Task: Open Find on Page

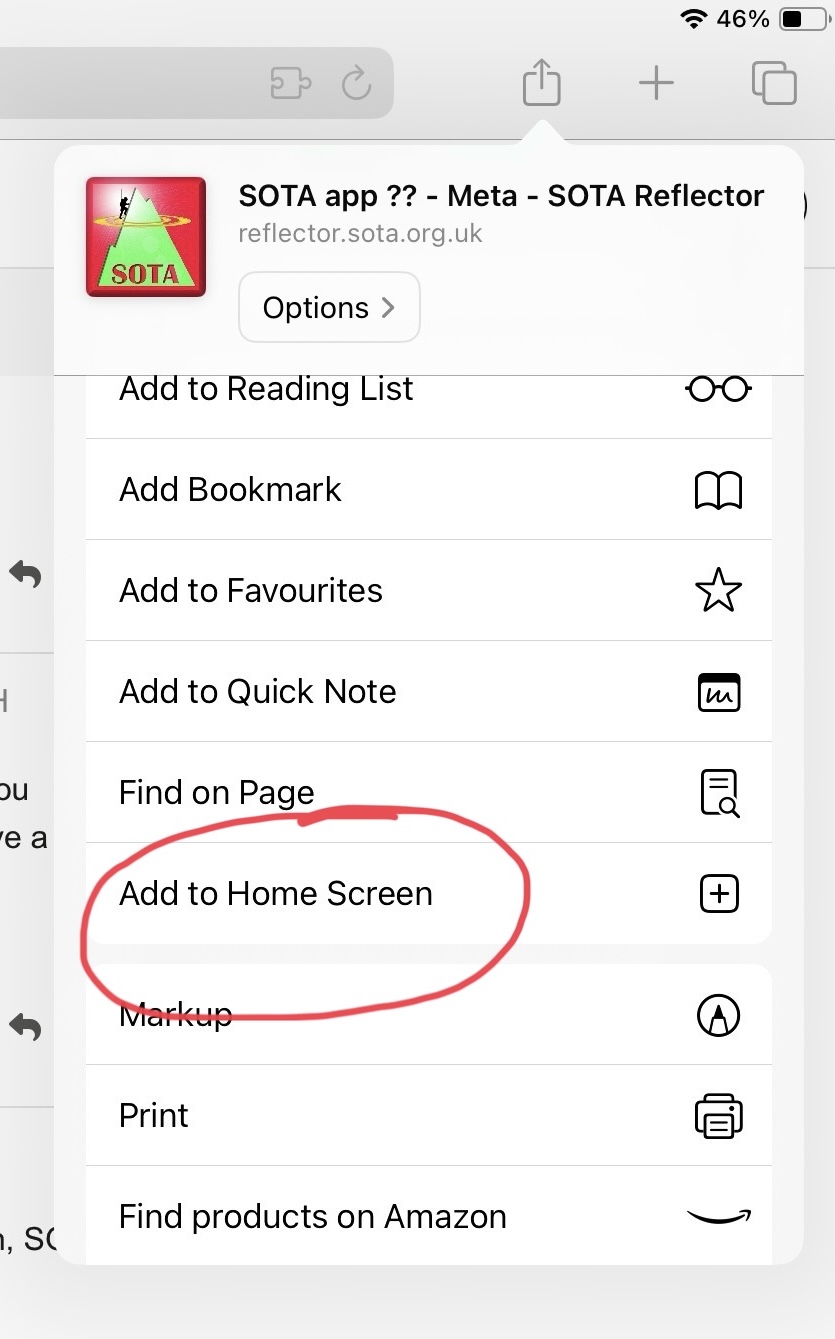Action: click(428, 793)
